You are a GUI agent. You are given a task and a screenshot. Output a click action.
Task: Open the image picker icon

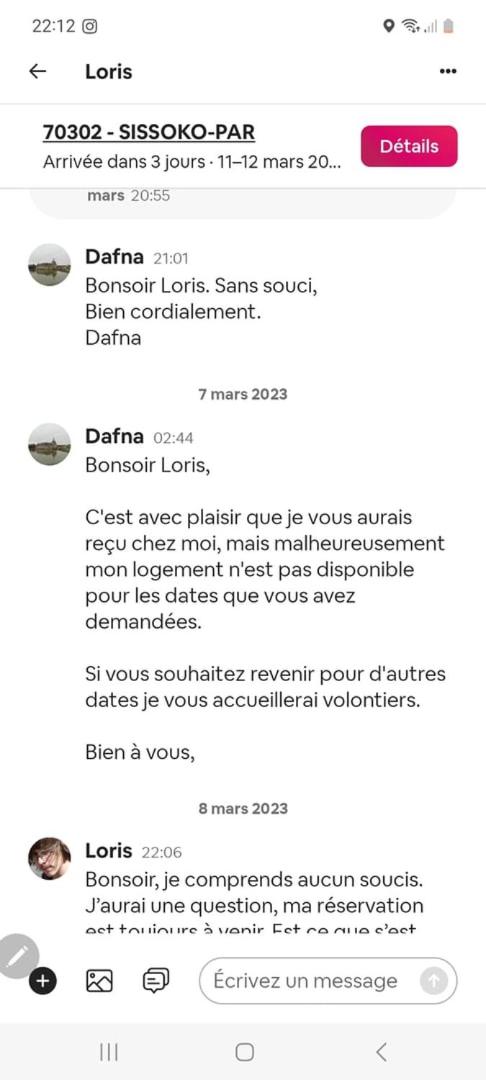99,980
